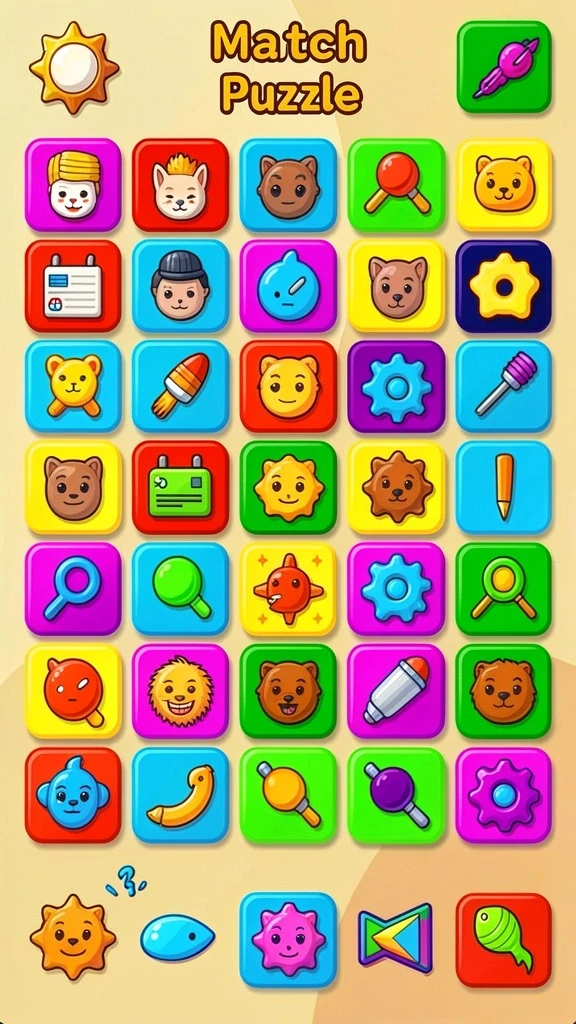Image resolution: width=576 pixels, height=1024 pixels.
Task: Select the white cat tile on red
Action: pyautogui.click(x=180, y=185)
